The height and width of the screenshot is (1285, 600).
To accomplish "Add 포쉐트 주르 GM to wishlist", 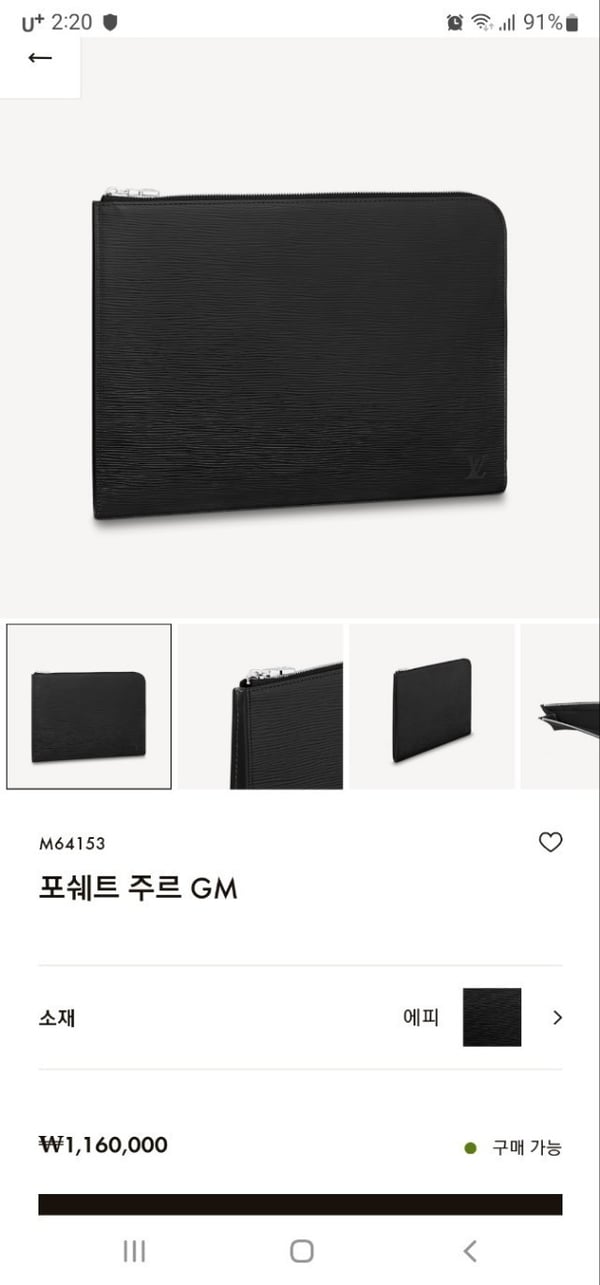I will click(x=550, y=842).
